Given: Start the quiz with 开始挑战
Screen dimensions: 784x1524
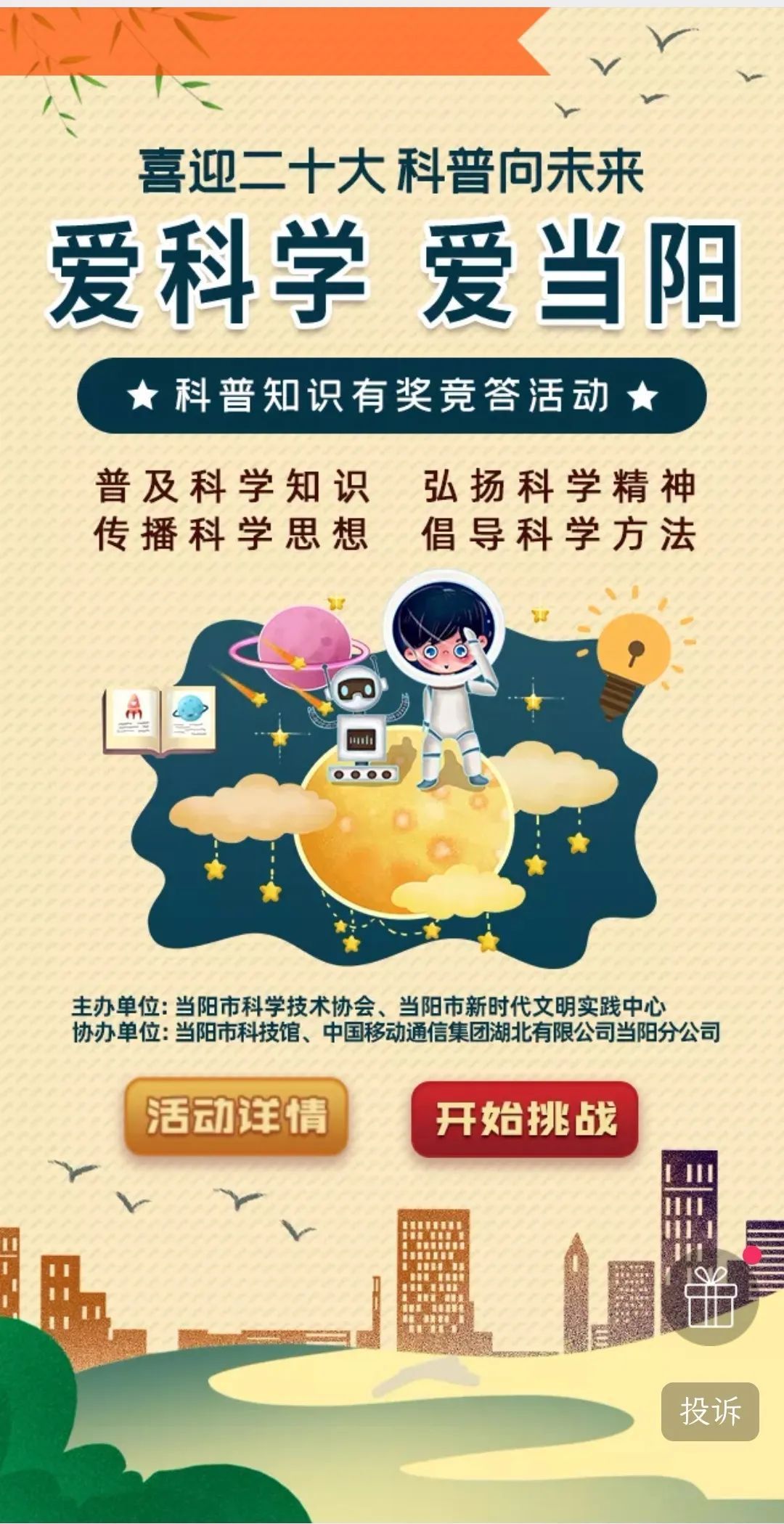Looking at the screenshot, I should [525, 1119].
